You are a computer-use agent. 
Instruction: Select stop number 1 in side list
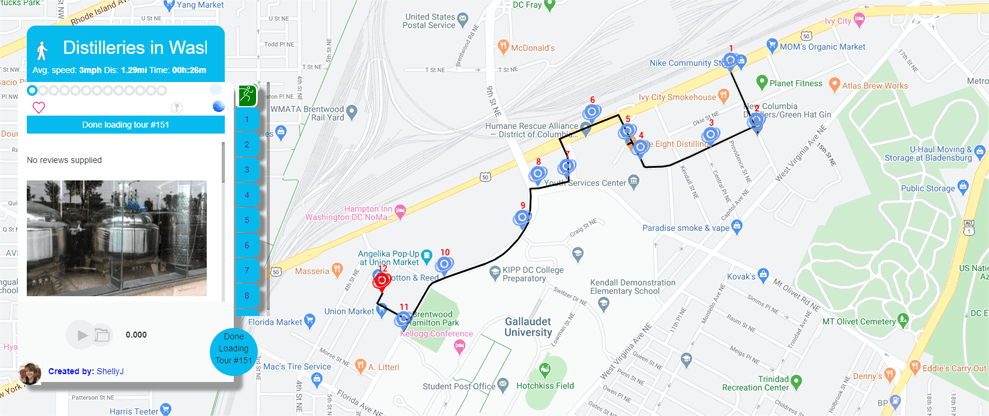[x=247, y=121]
